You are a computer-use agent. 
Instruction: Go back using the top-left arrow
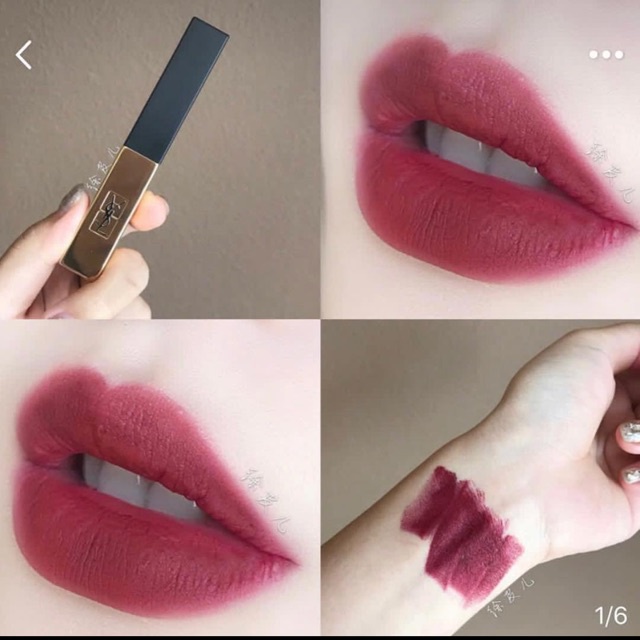point(25,55)
